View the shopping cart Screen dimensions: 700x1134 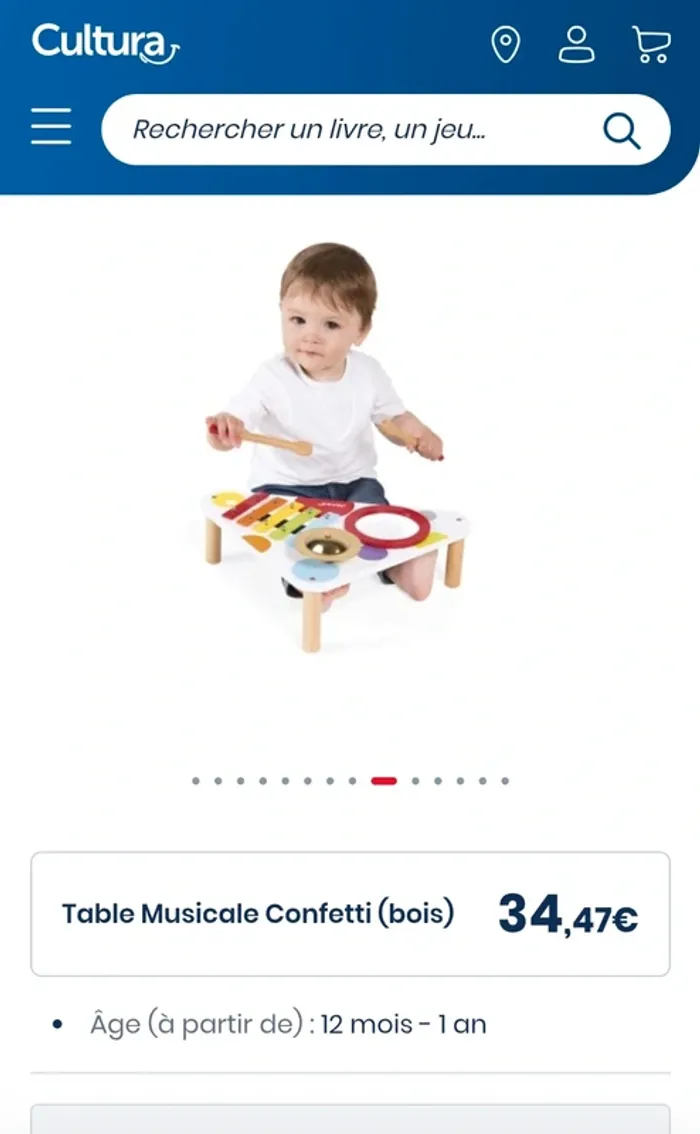[x=651, y=45]
